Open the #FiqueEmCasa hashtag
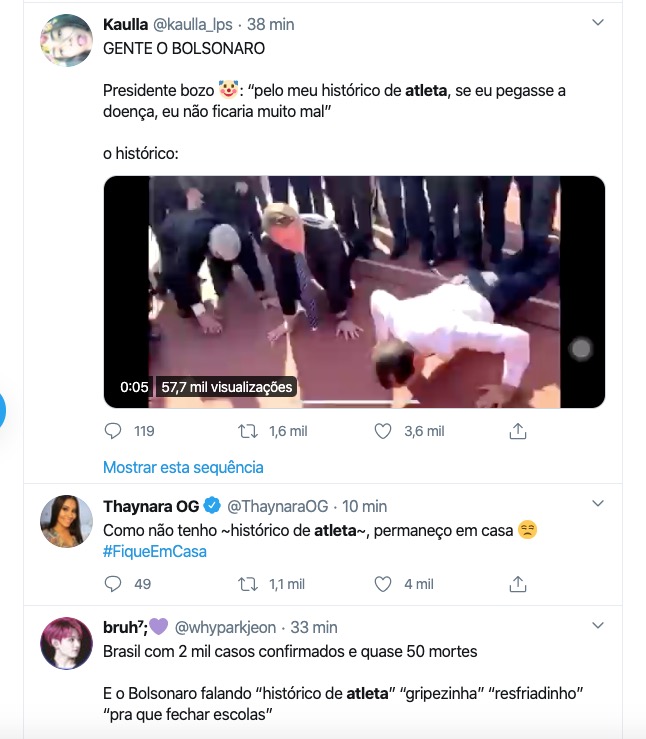 point(154,551)
